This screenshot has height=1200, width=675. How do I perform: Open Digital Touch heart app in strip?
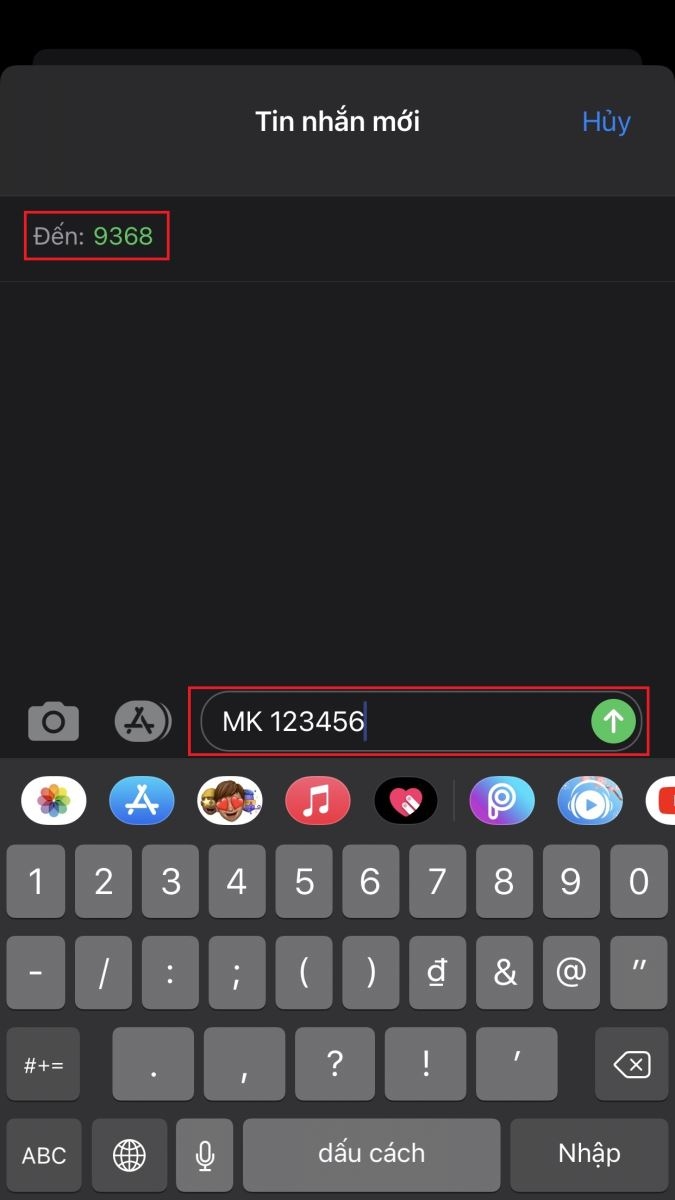(x=406, y=800)
